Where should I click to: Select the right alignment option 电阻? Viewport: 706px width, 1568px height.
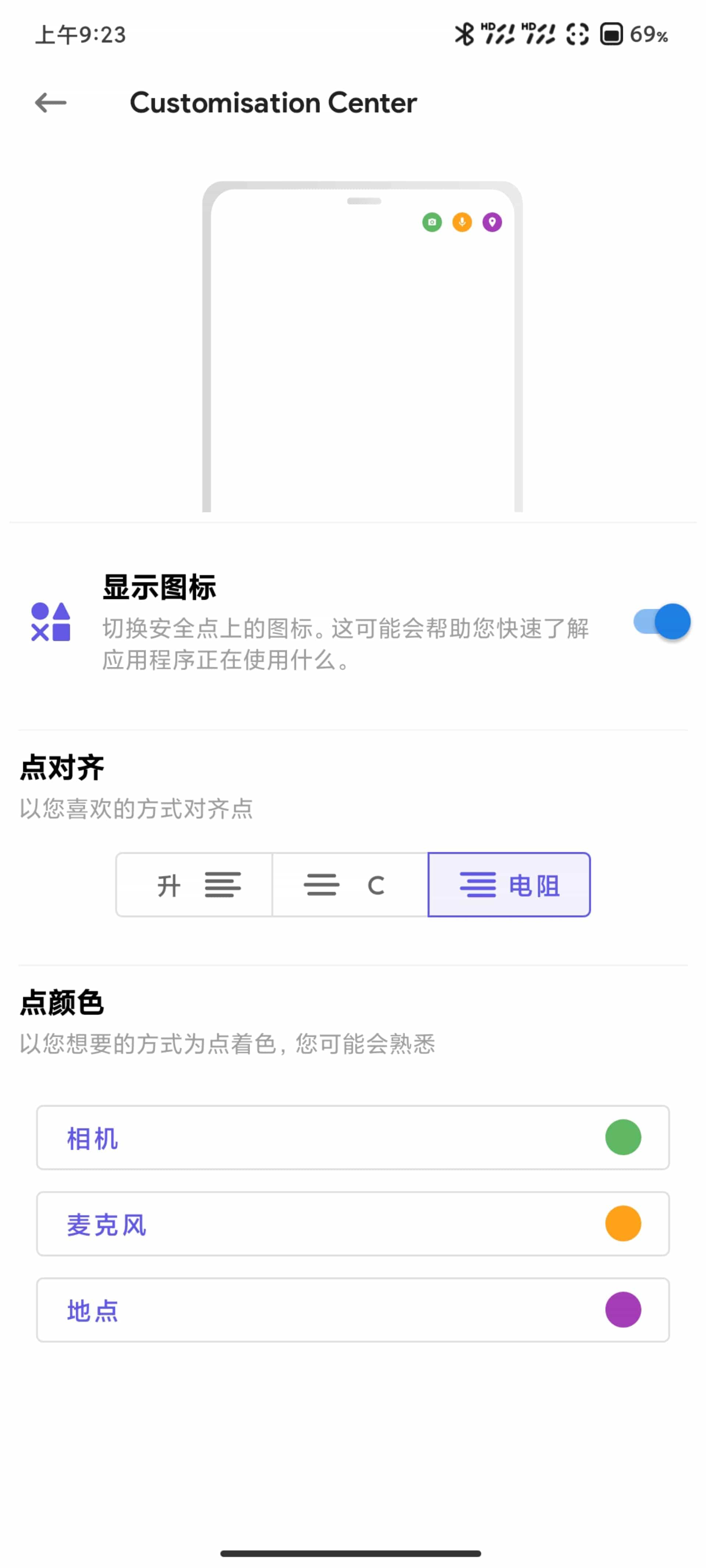point(509,885)
